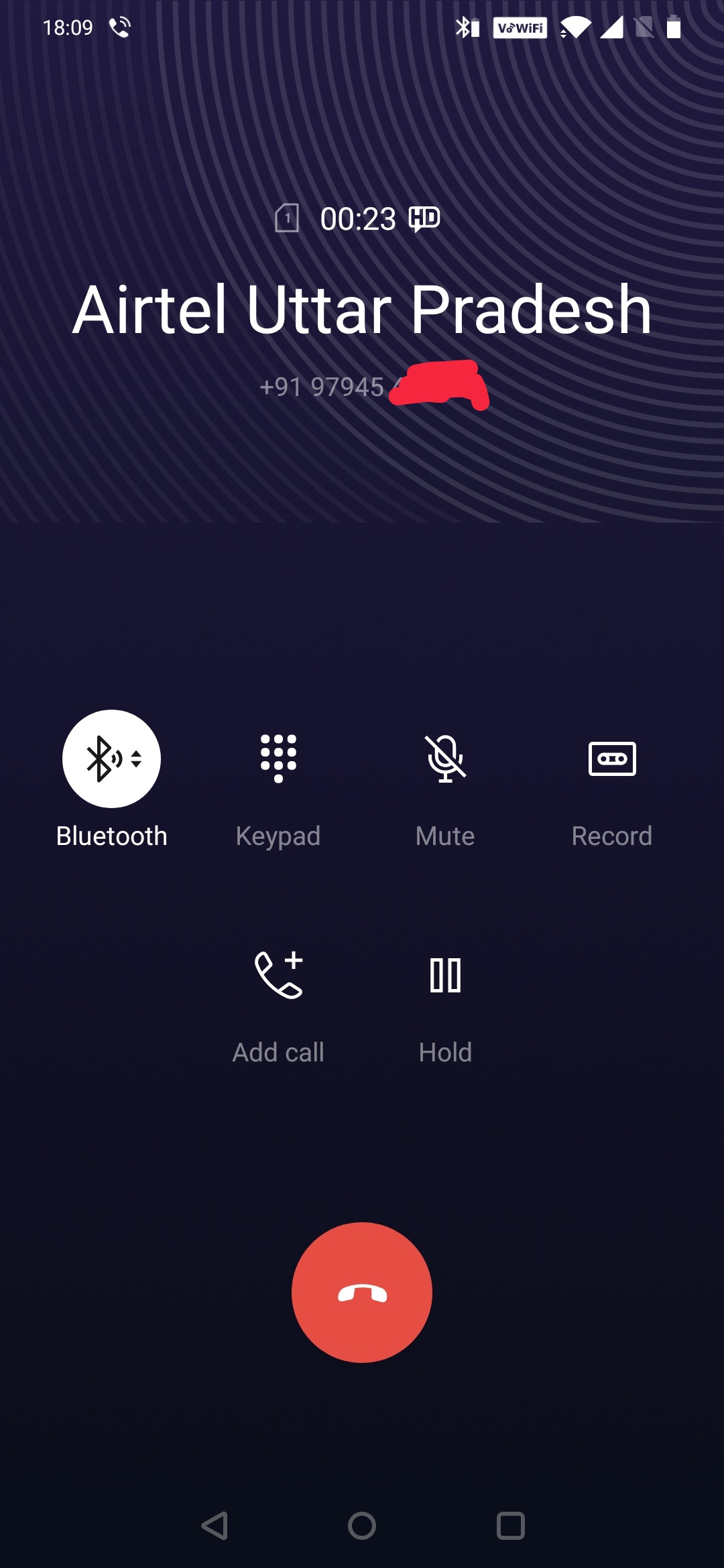This screenshot has width=724, height=1568.
Task: Switch audio output via the Bluetooth button
Action: coord(111,759)
